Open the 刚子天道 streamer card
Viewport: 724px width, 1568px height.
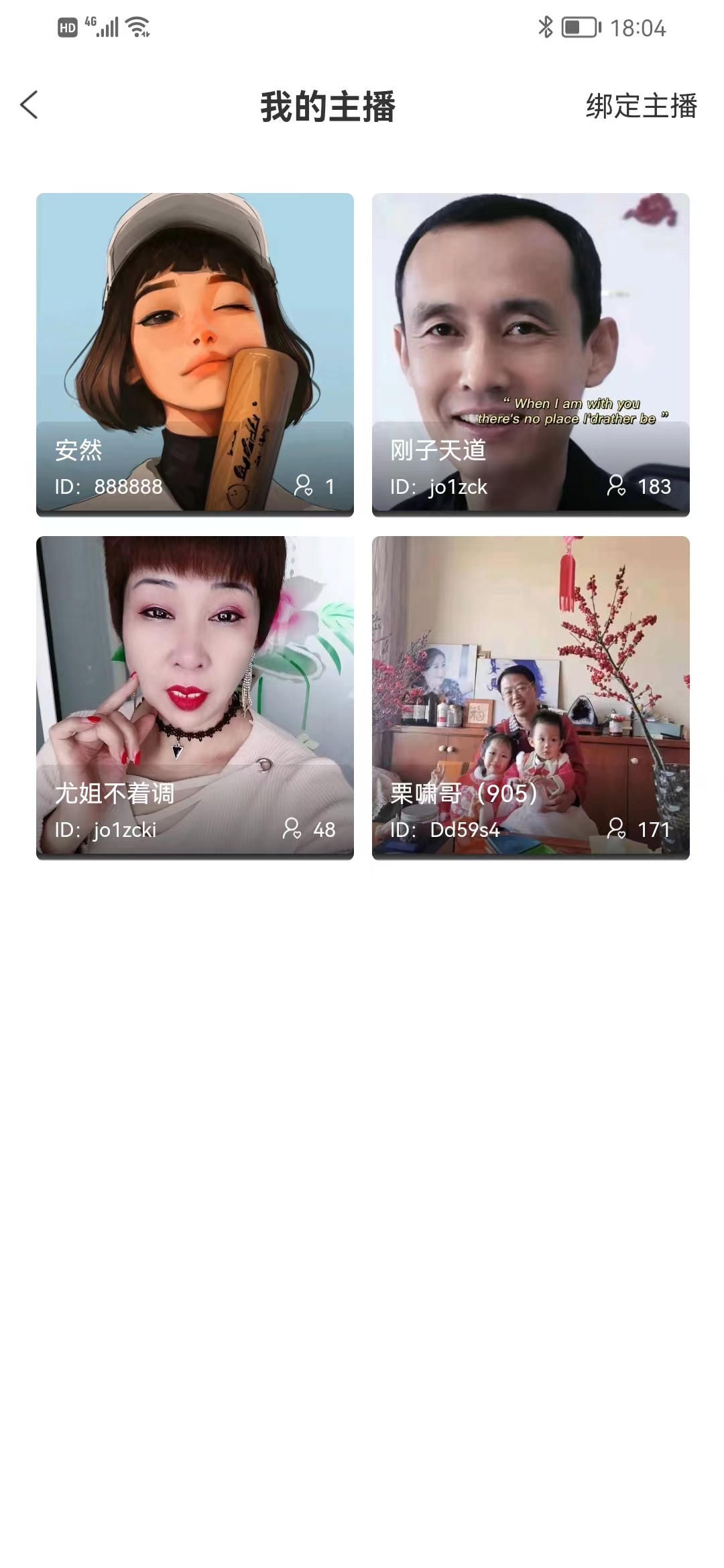[x=530, y=354]
